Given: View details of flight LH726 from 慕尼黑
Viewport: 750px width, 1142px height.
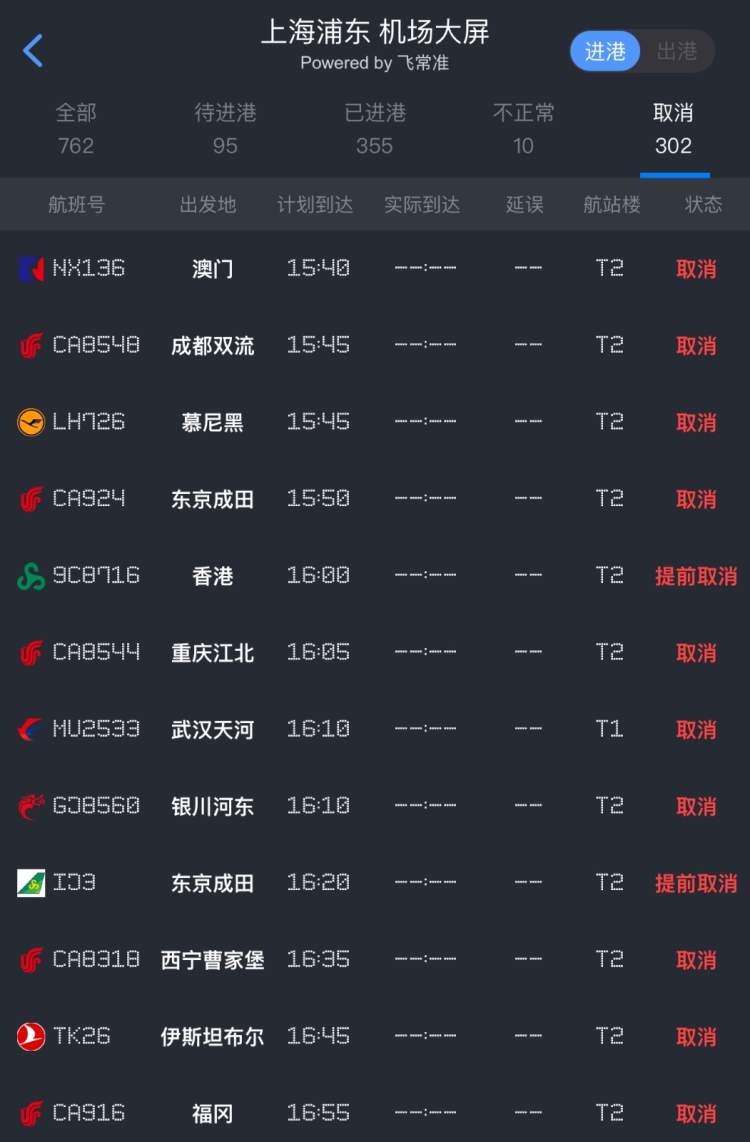Looking at the screenshot, I should click(375, 422).
